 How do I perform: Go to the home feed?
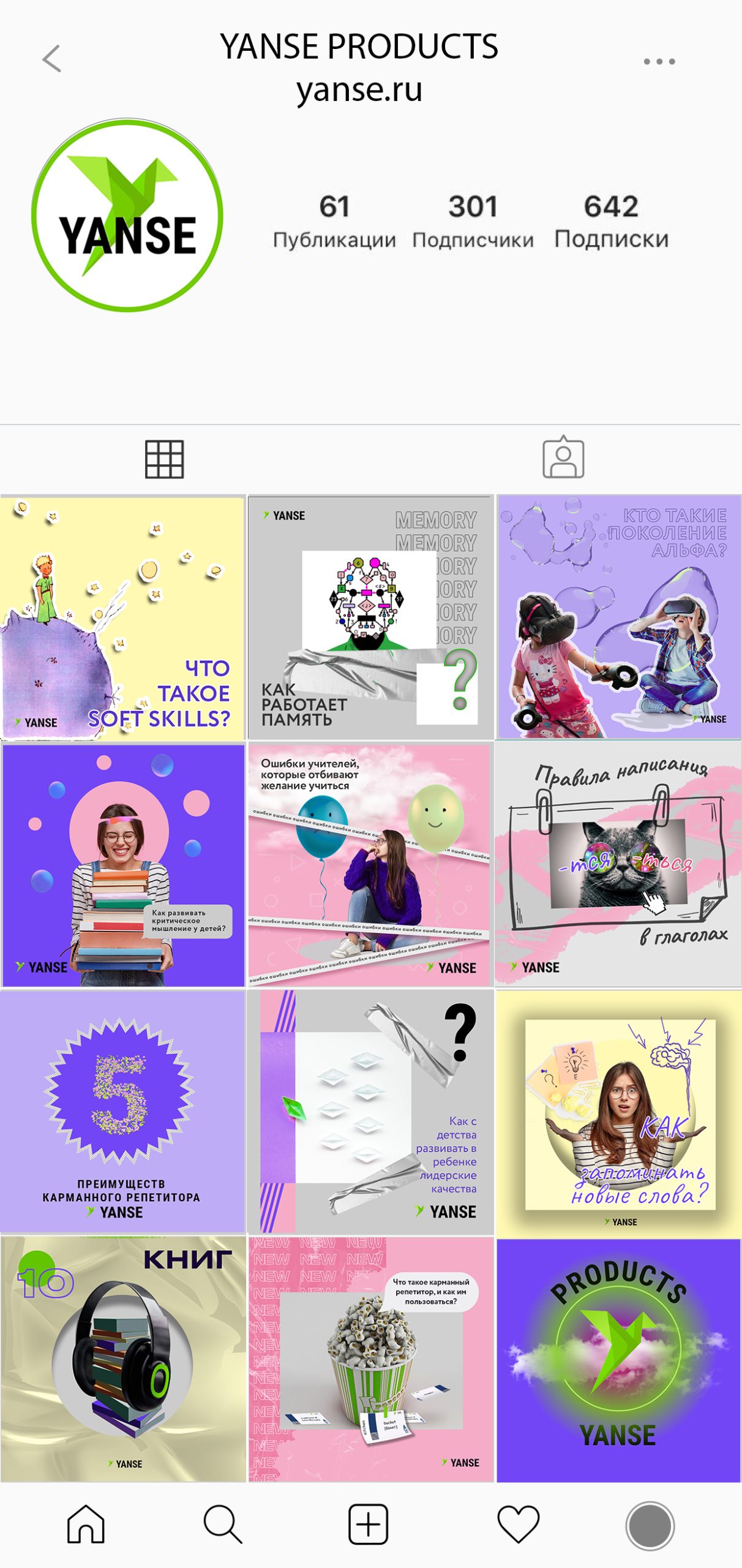pyautogui.click(x=86, y=1524)
